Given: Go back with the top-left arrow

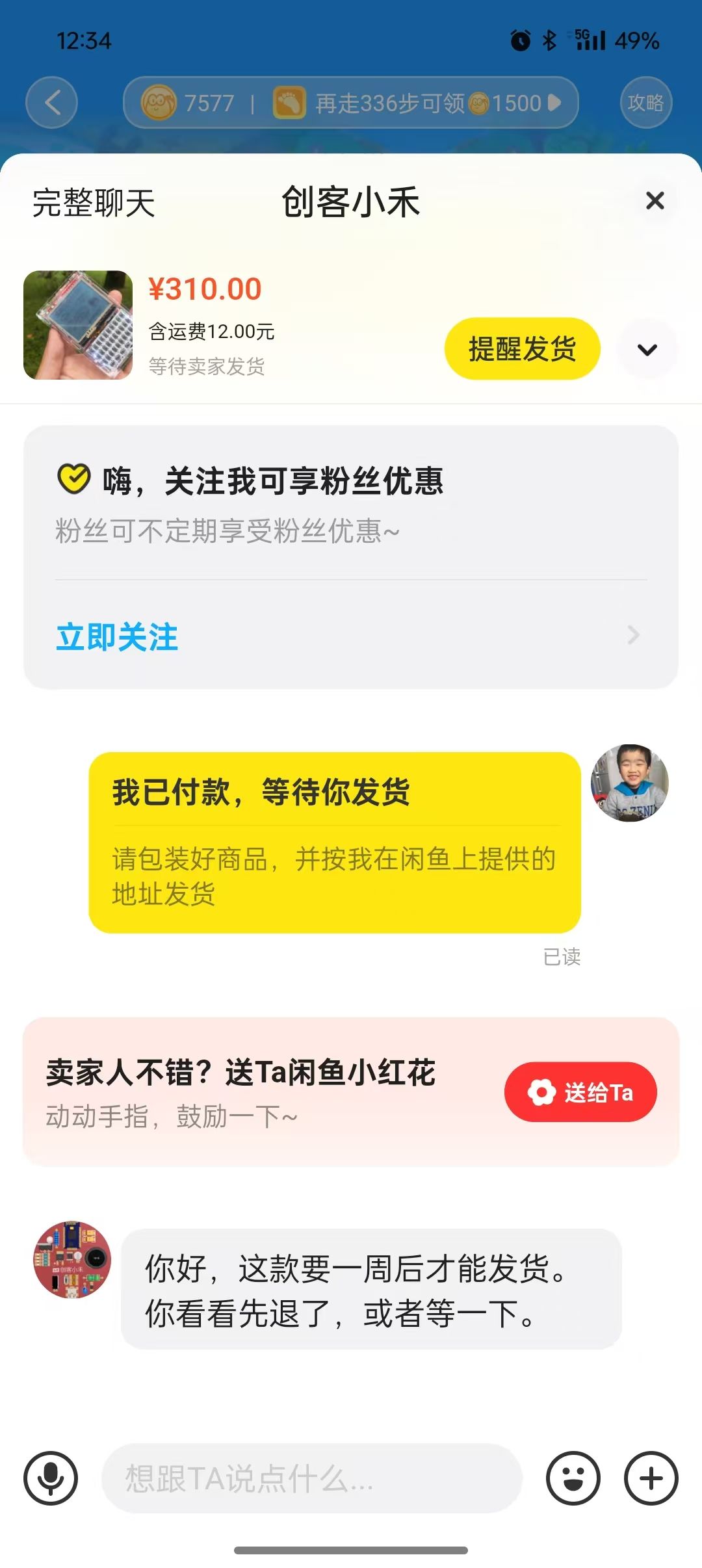Looking at the screenshot, I should pos(52,103).
